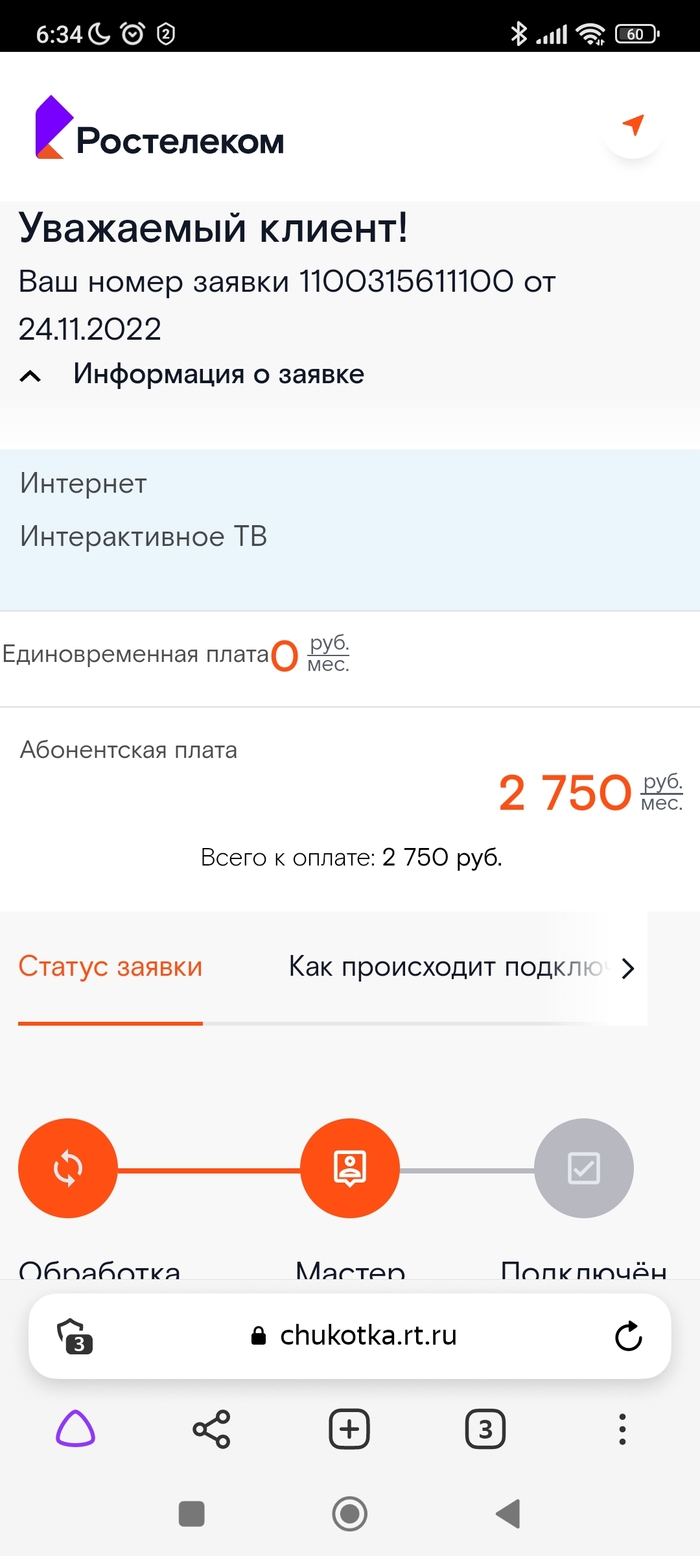Tap the location arrow button
Image resolution: width=700 pixels, height=1556 pixels.
click(632, 127)
